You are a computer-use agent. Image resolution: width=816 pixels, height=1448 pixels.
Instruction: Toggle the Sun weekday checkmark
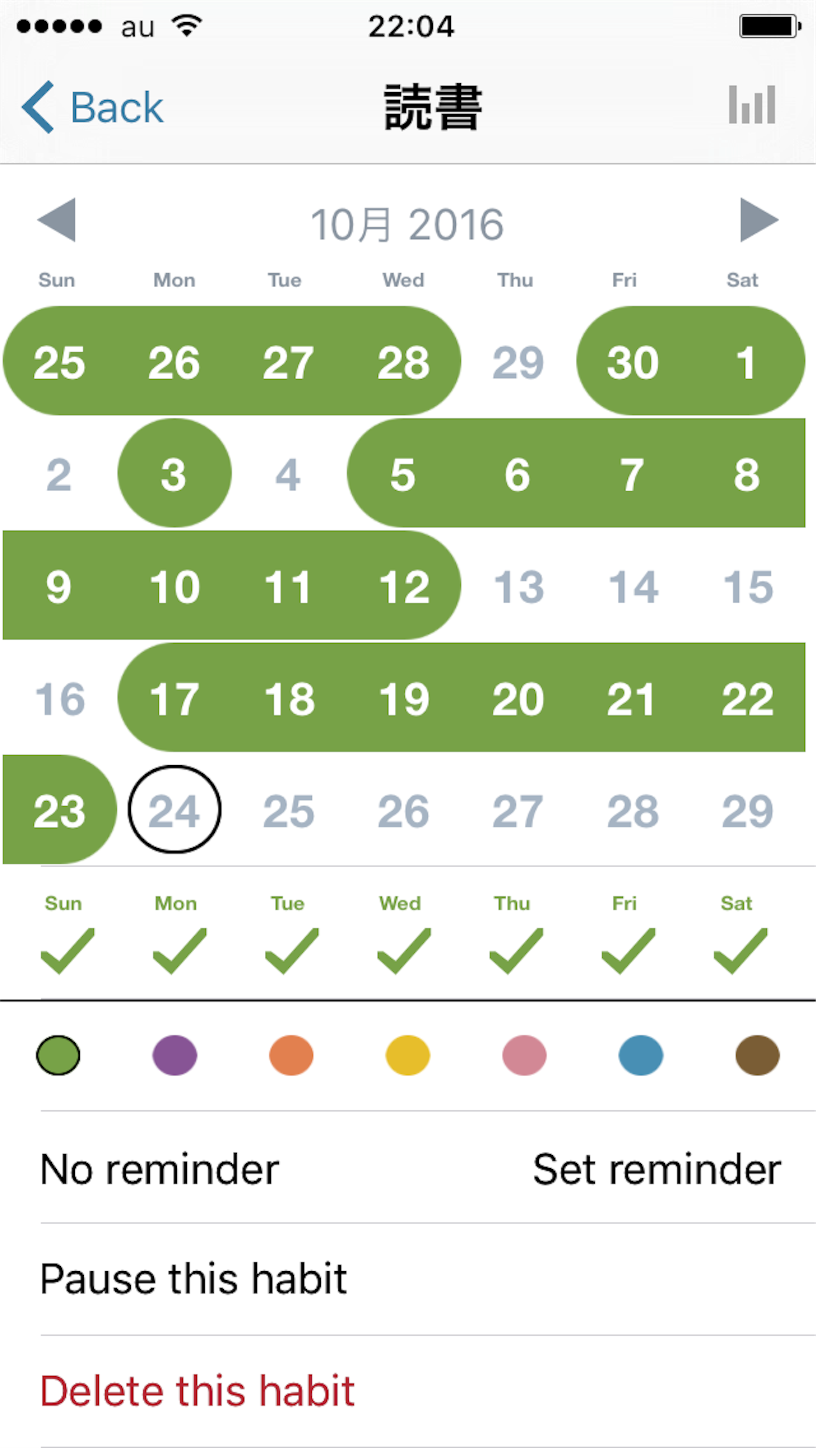(67, 950)
